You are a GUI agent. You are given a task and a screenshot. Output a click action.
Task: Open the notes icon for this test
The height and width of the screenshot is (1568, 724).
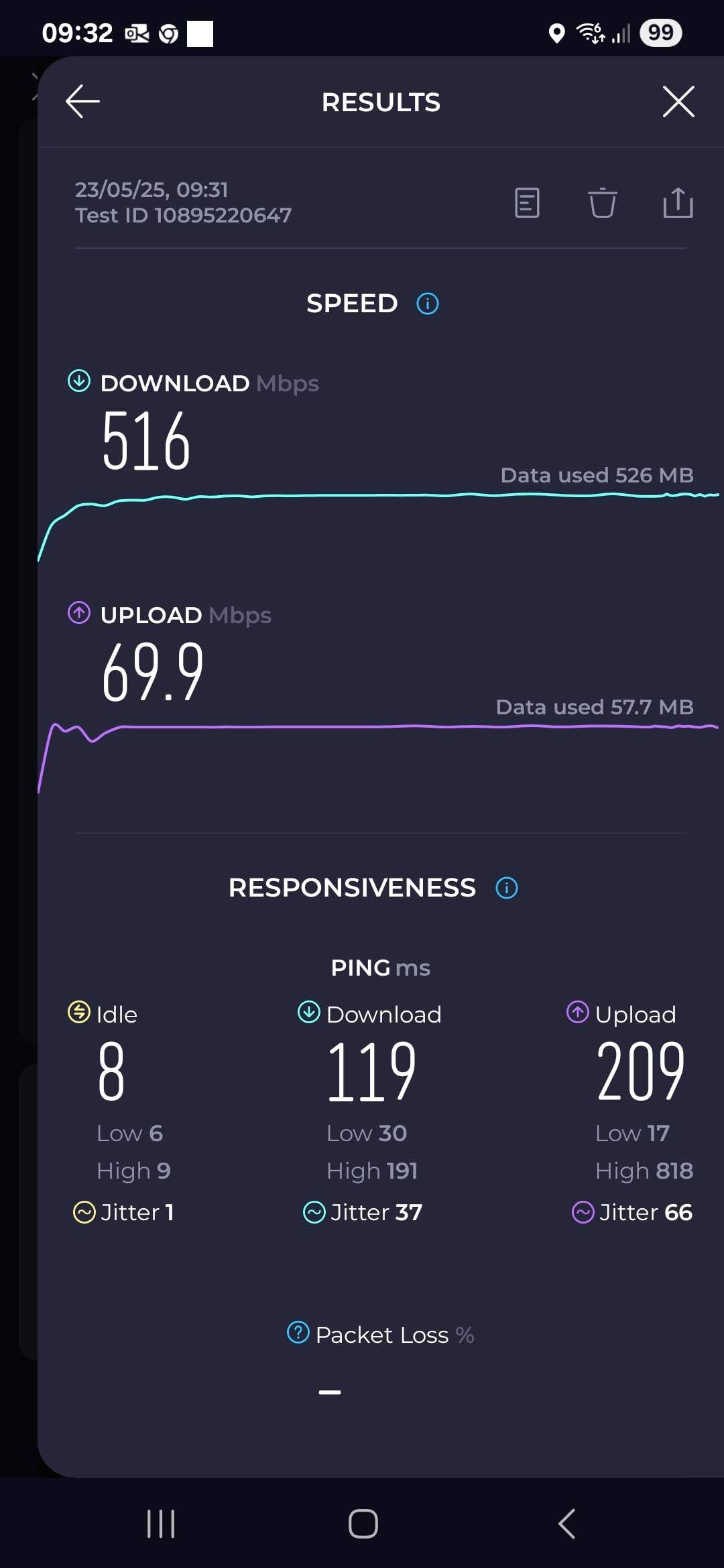(x=527, y=203)
